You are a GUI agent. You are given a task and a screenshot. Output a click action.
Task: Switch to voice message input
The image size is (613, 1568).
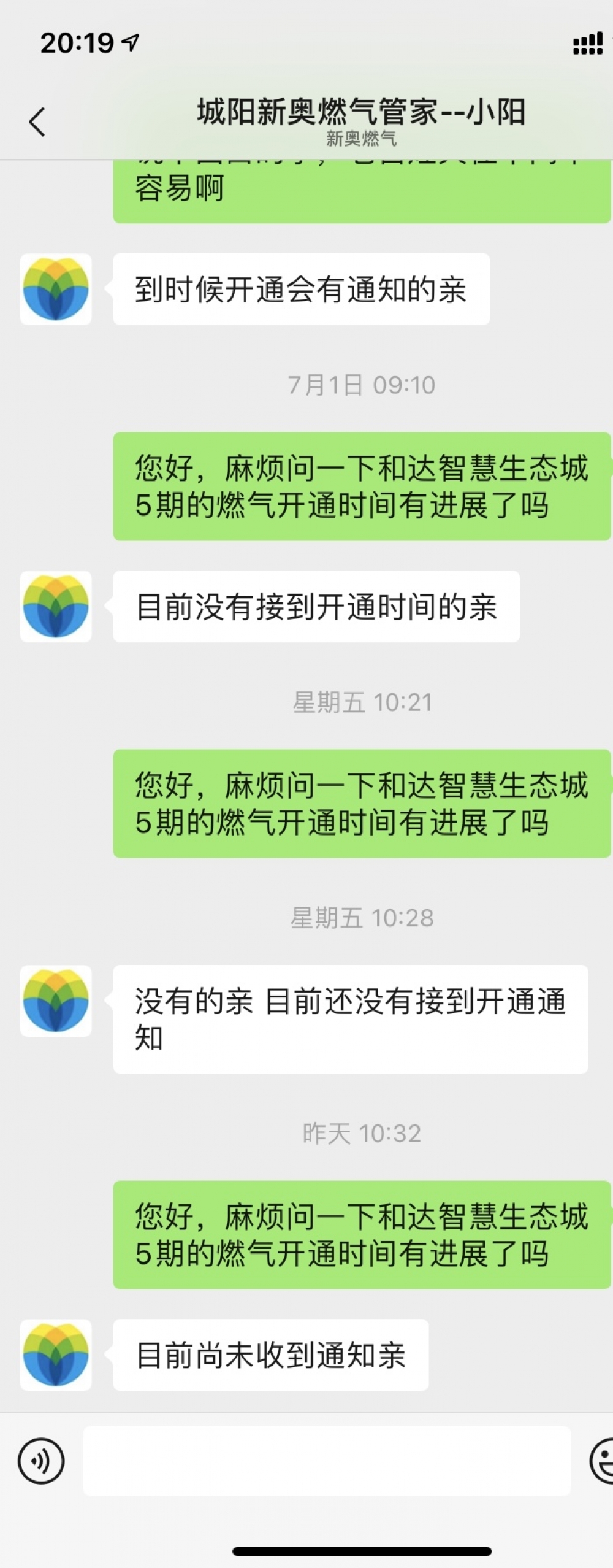(41, 1461)
